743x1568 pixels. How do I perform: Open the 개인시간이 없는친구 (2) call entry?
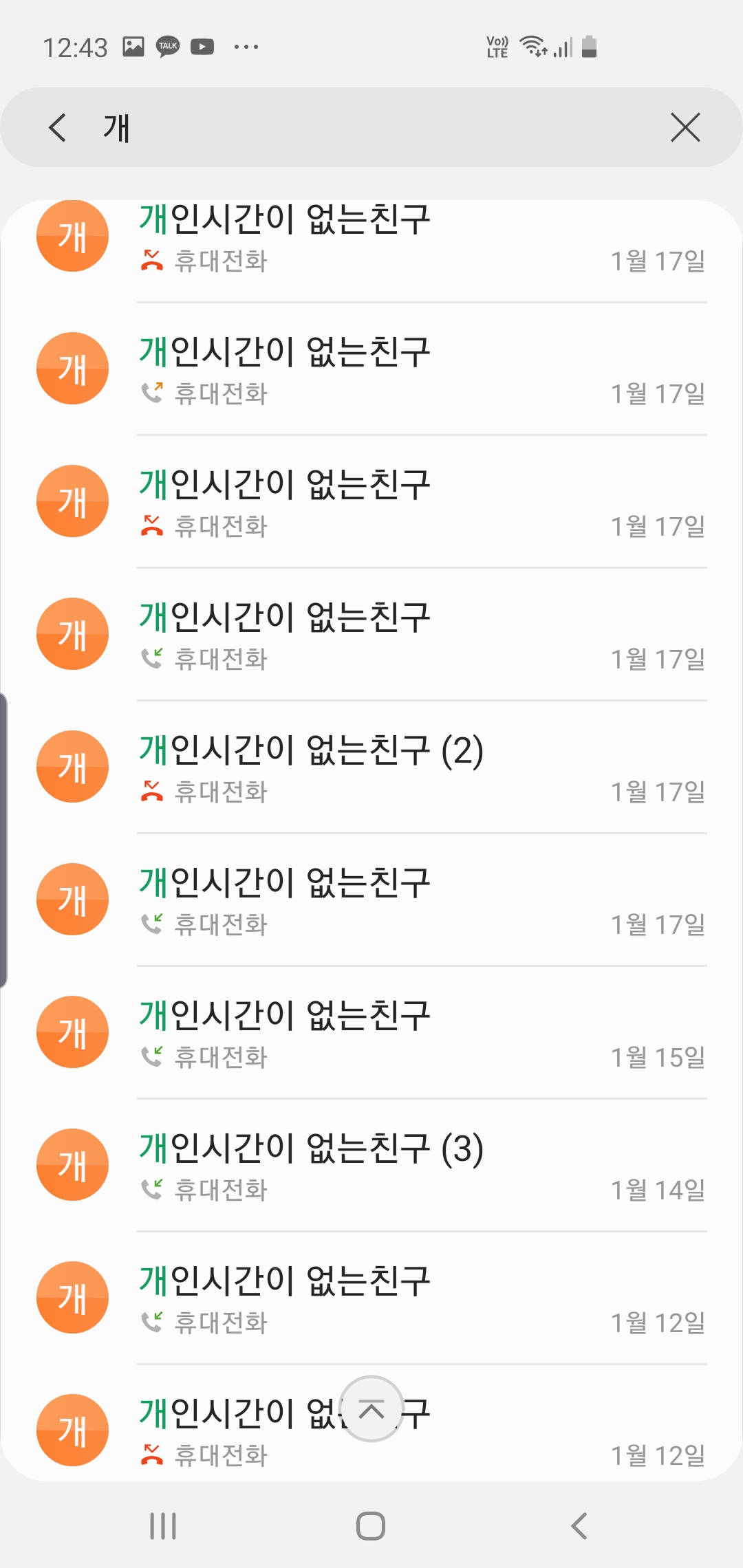tap(371, 767)
